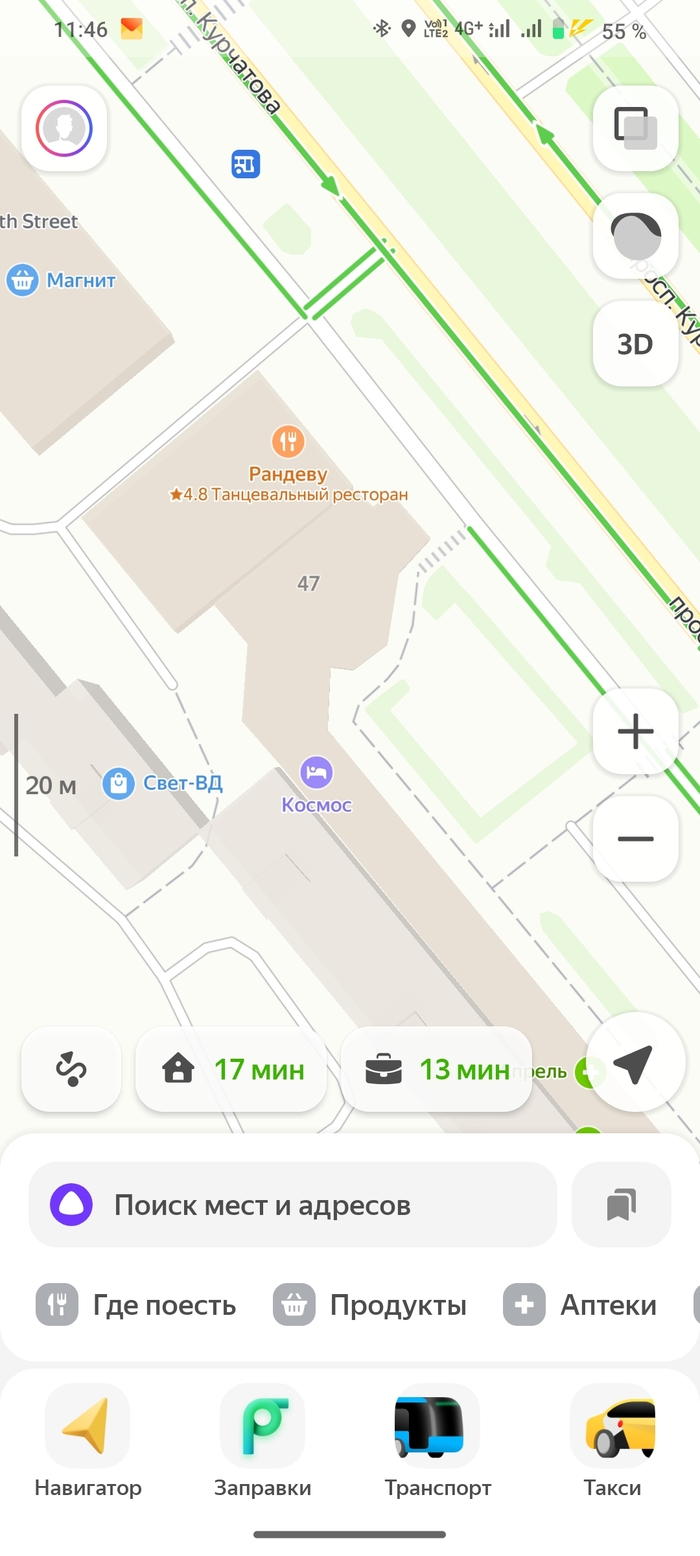
Task: Start the 13 мин route to work
Action: (436, 1069)
